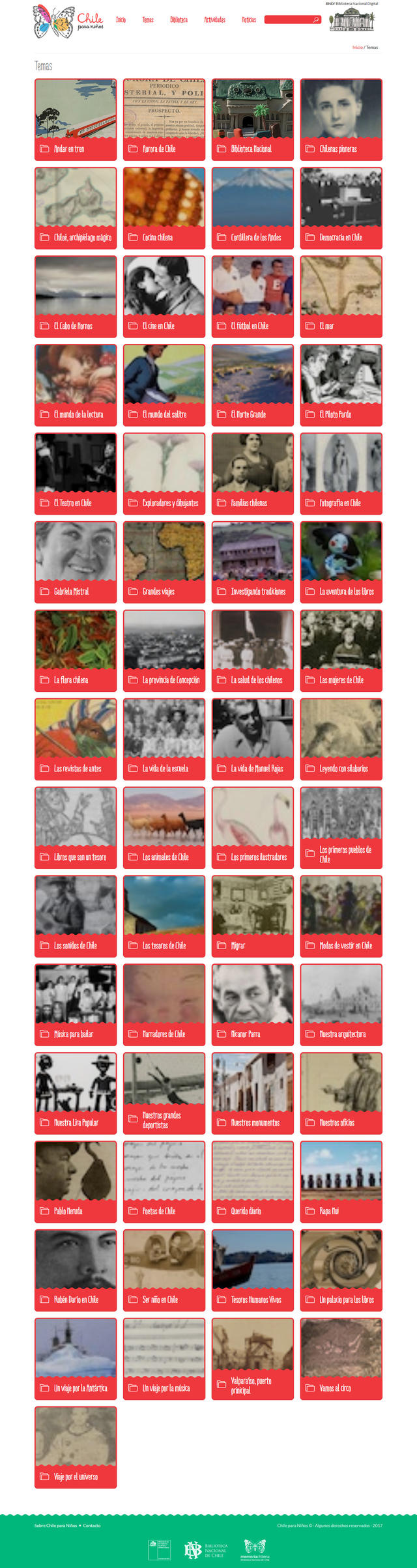Select the Cocina chilena topic
The height and width of the screenshot is (1568, 417).
coord(164,208)
